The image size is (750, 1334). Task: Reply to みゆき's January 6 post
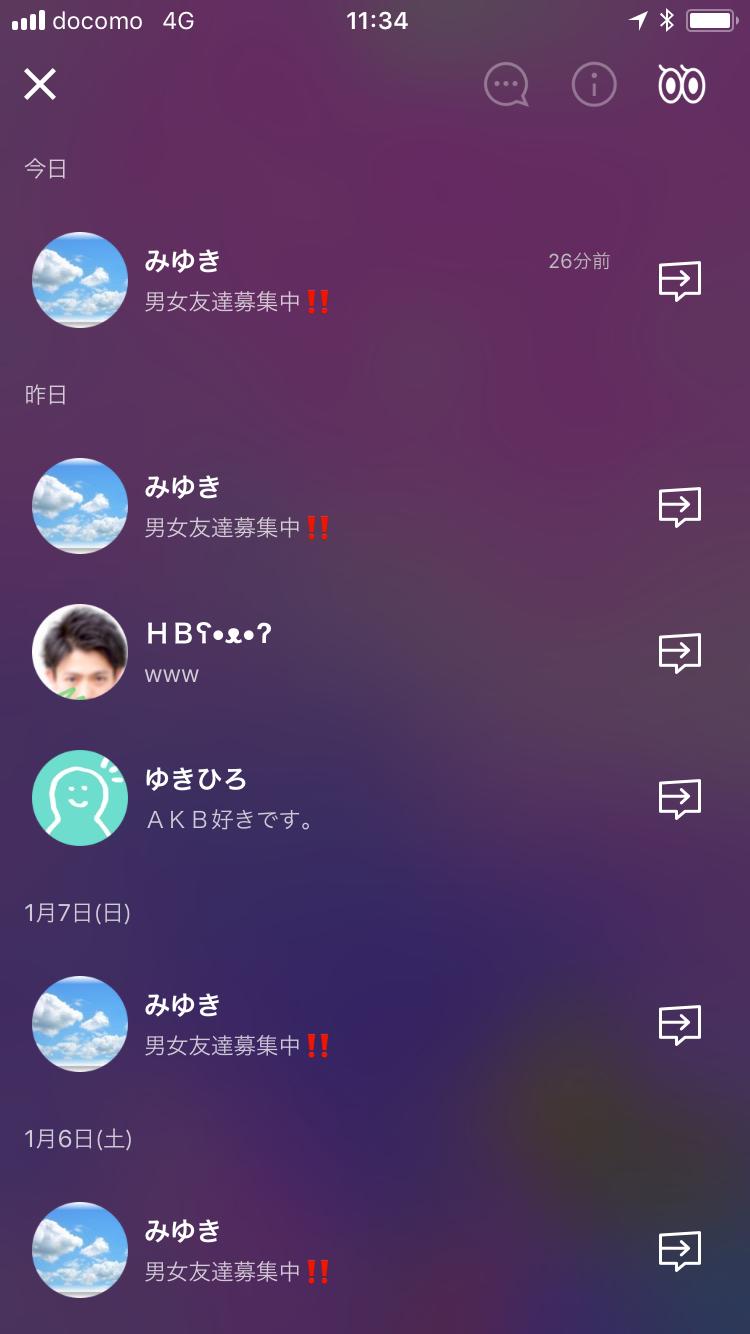[679, 1250]
